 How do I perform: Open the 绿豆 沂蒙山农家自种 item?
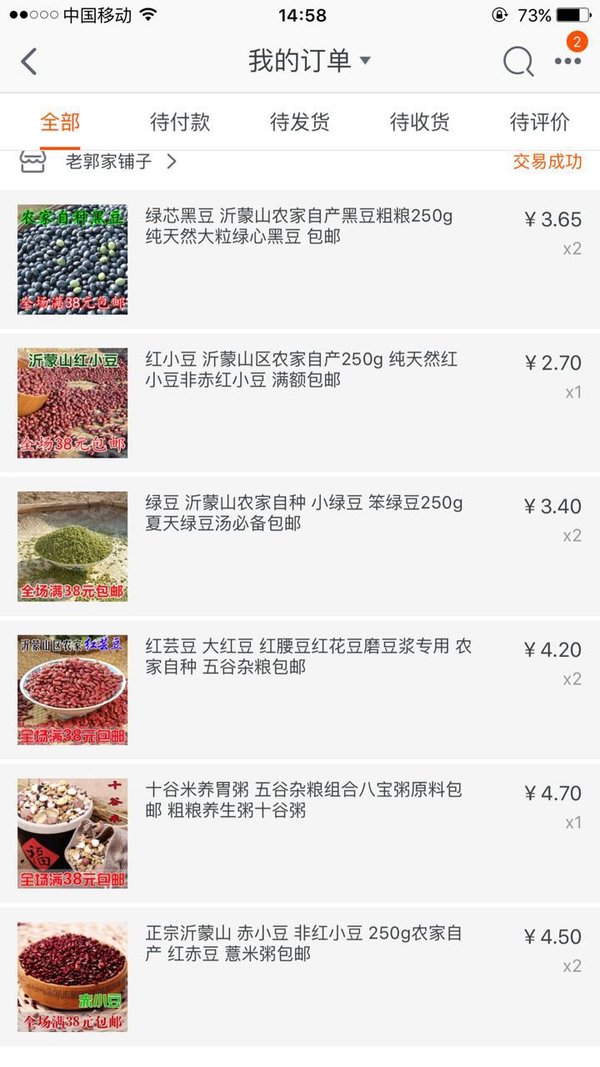(x=300, y=546)
